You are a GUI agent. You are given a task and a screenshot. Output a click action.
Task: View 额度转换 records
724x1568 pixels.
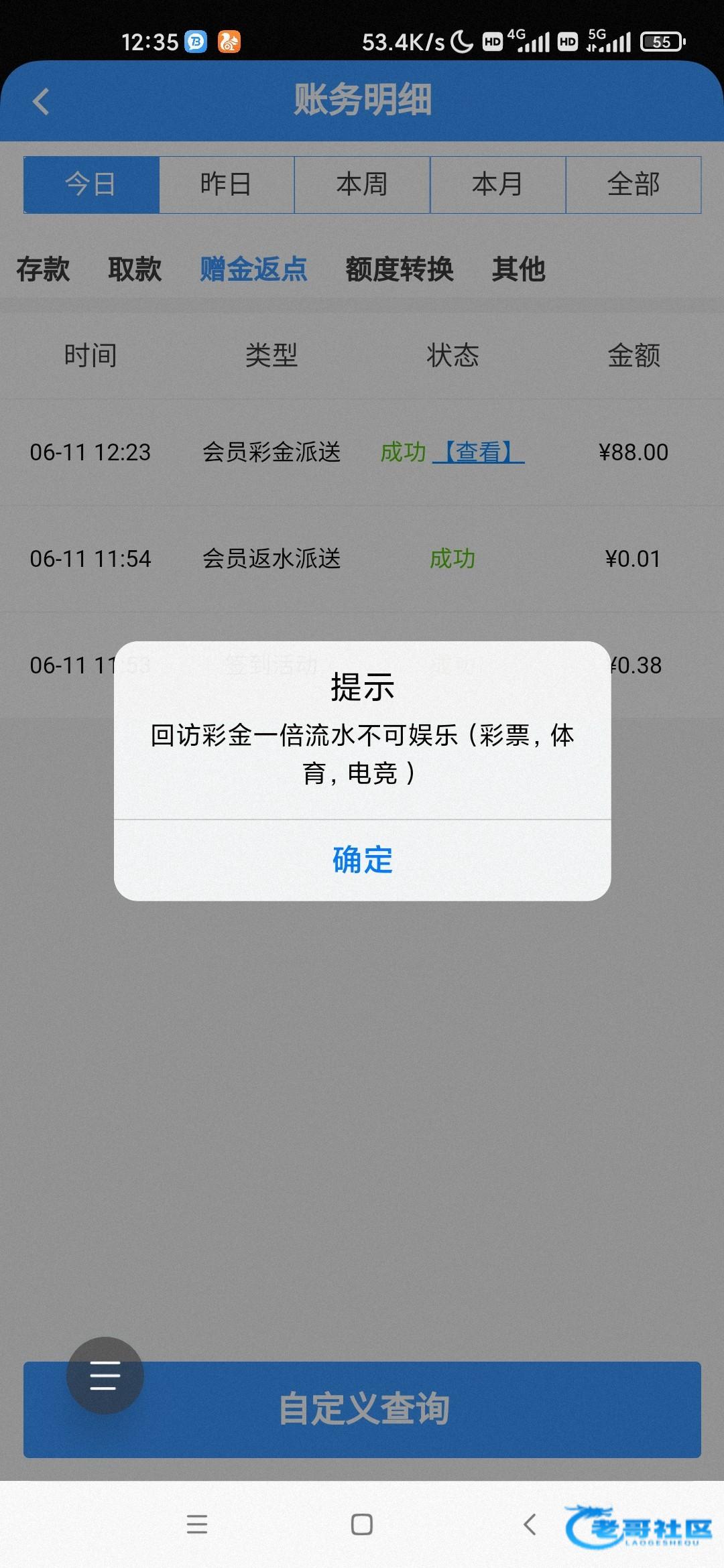pyautogui.click(x=400, y=269)
